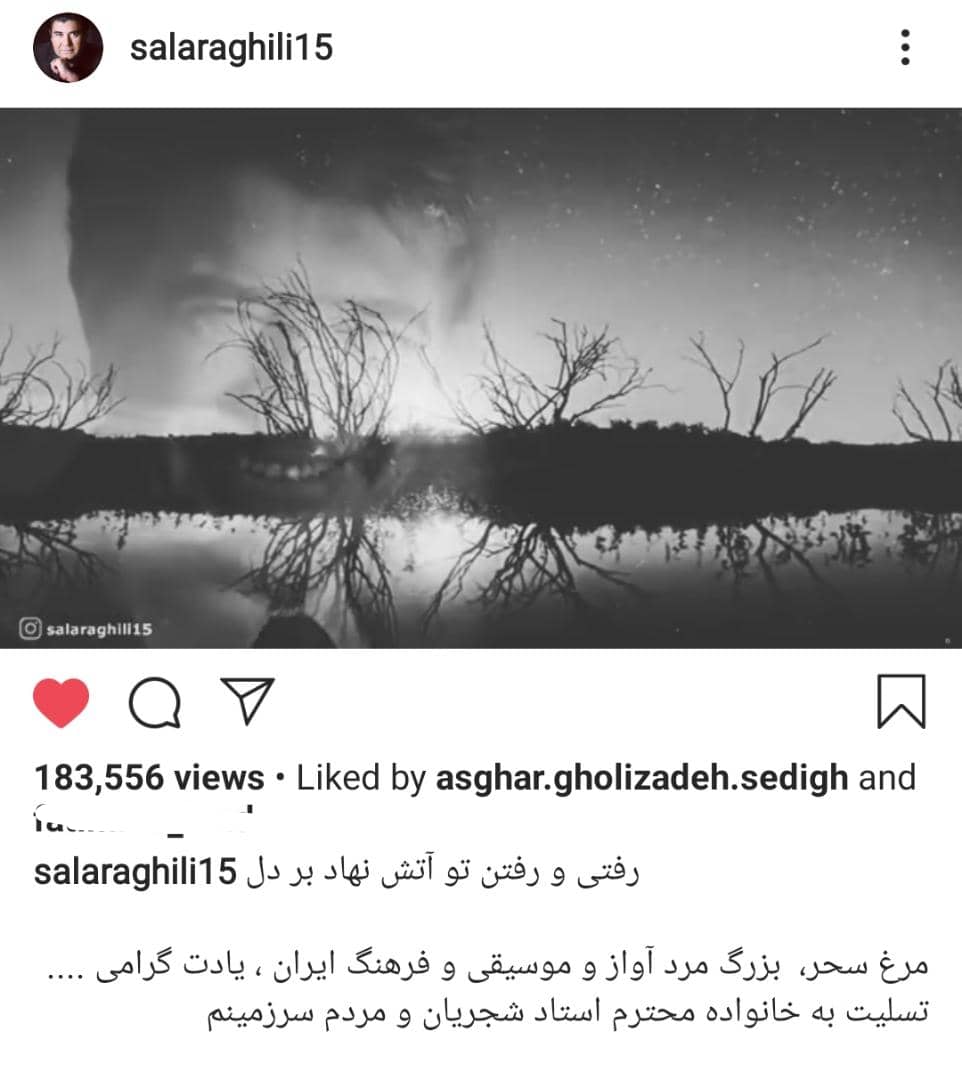
Task: Play the black-and-white video post
Action: click(481, 378)
